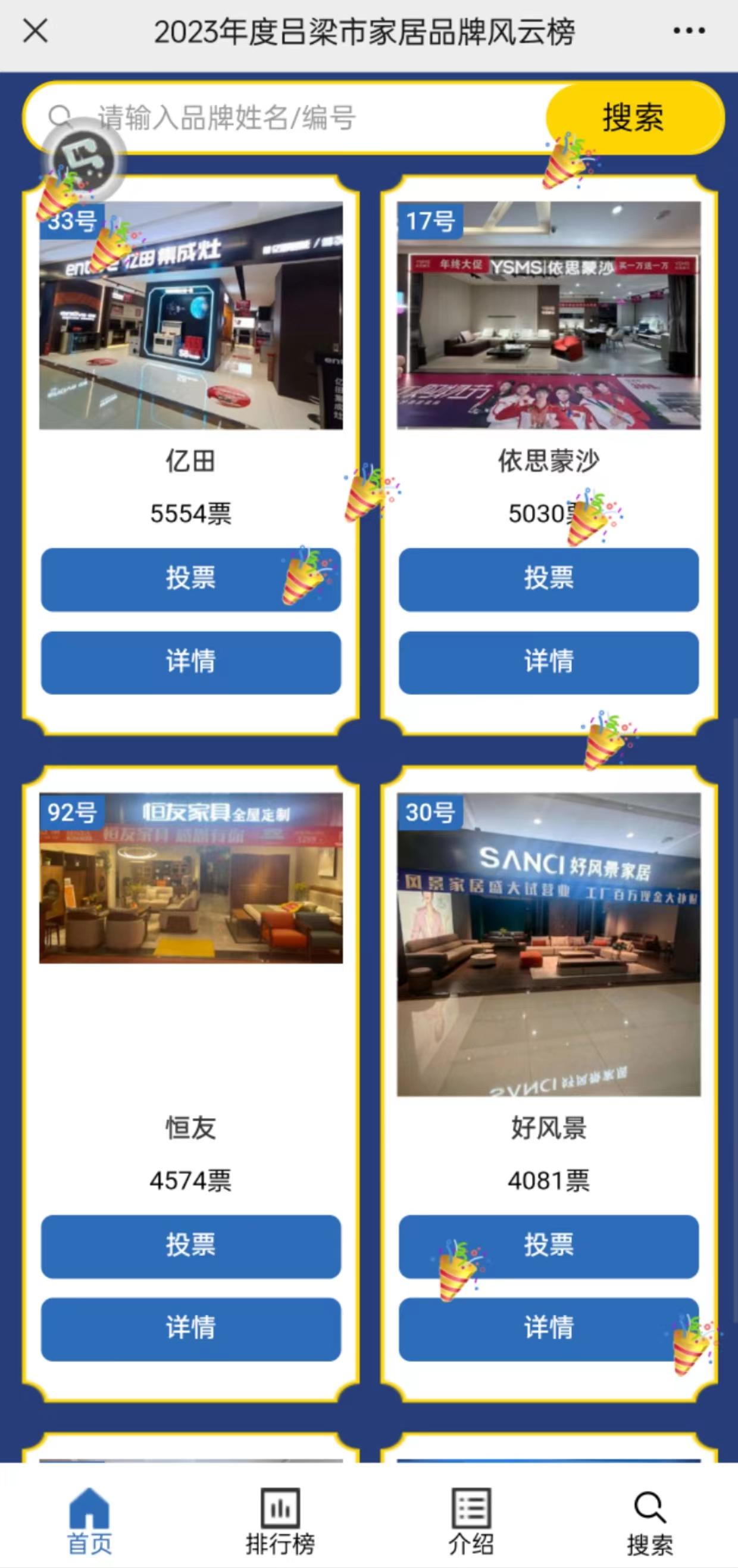Screen dimensions: 738x1568
Task: Tap the yellow 搜索 button
Action: pos(633,117)
